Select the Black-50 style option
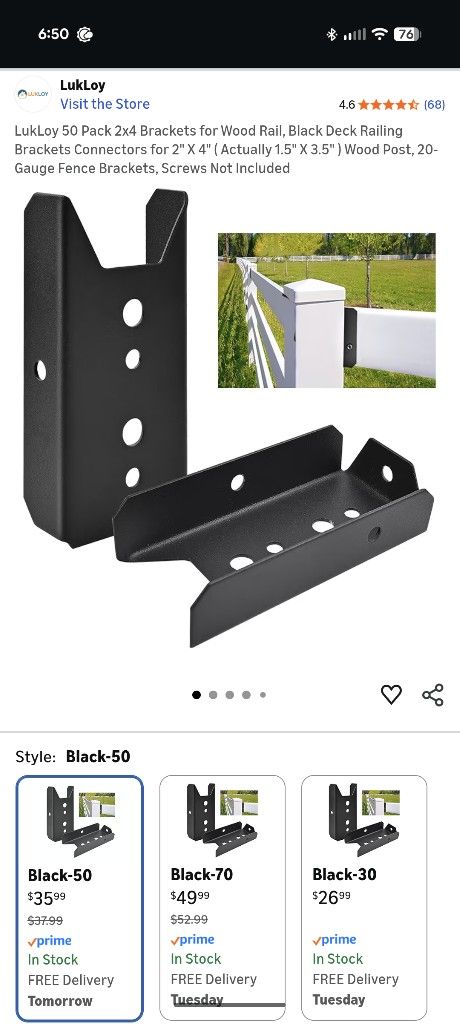Screen dimensions: 460x1024 point(80,898)
